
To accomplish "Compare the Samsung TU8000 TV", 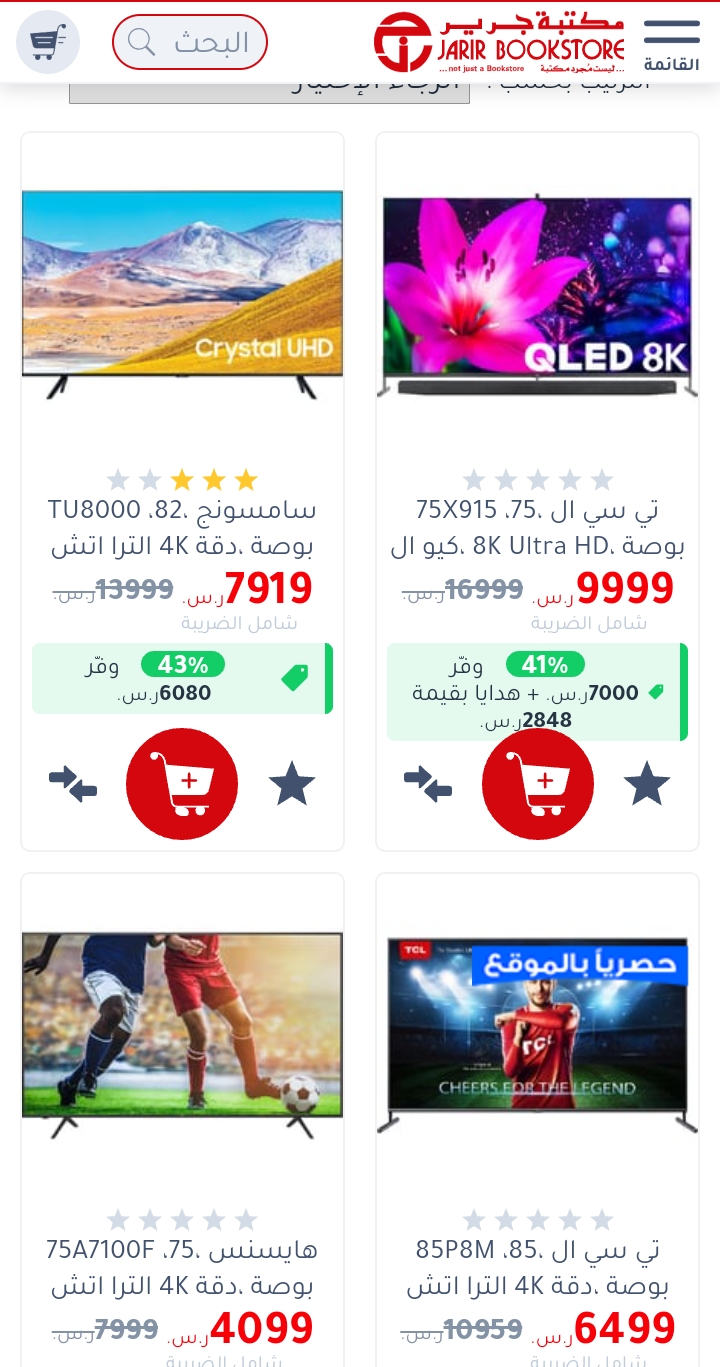I will coord(73,784).
